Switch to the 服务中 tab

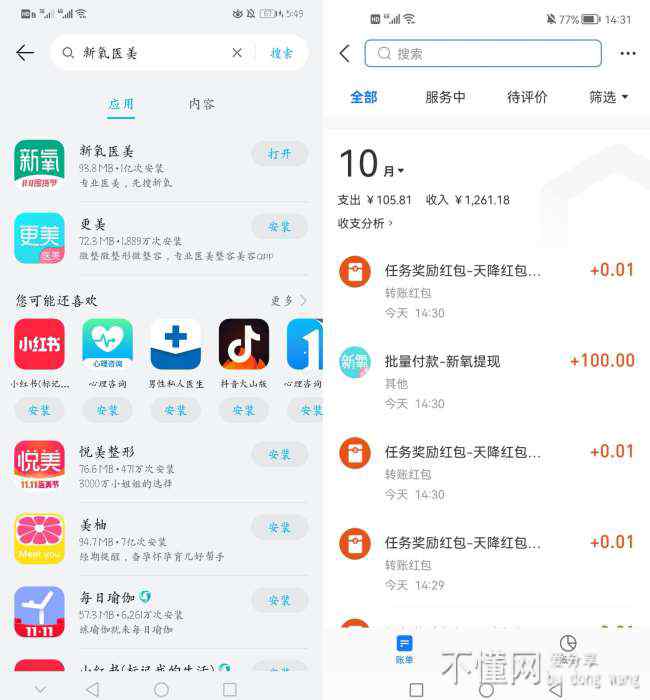(445, 97)
